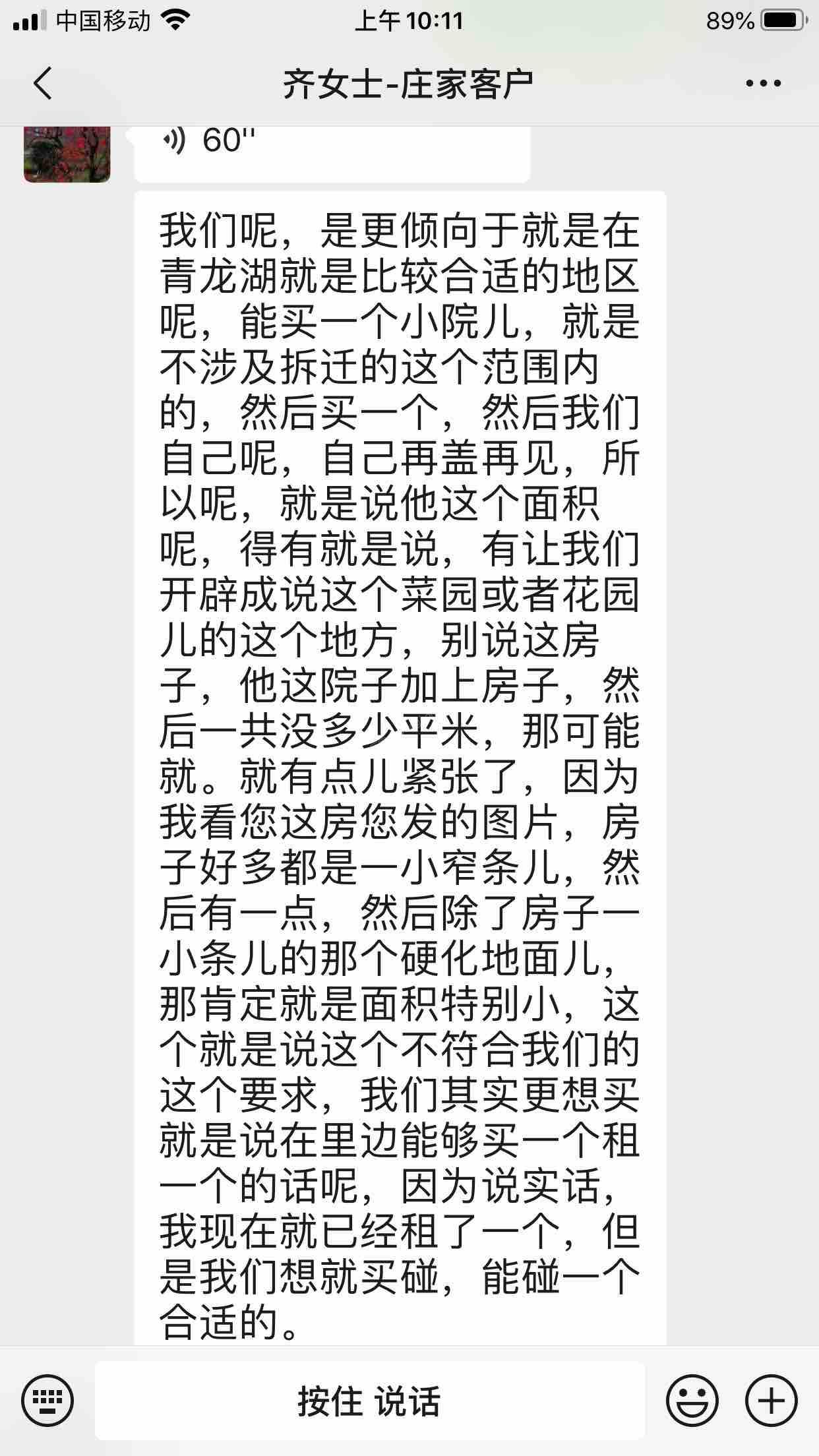The width and height of the screenshot is (819, 1456).
Task: Play the 60-second voice message
Action: pos(332,153)
